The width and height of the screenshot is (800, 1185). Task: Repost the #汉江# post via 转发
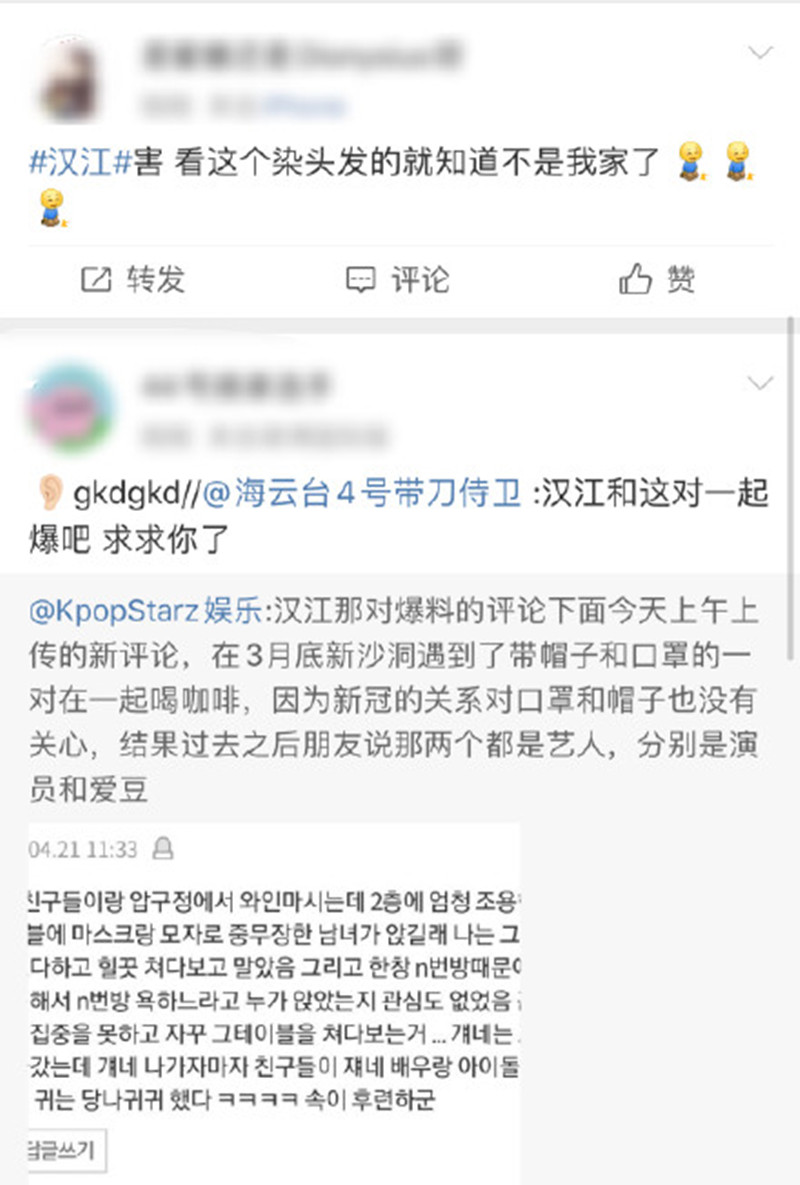[x=133, y=280]
